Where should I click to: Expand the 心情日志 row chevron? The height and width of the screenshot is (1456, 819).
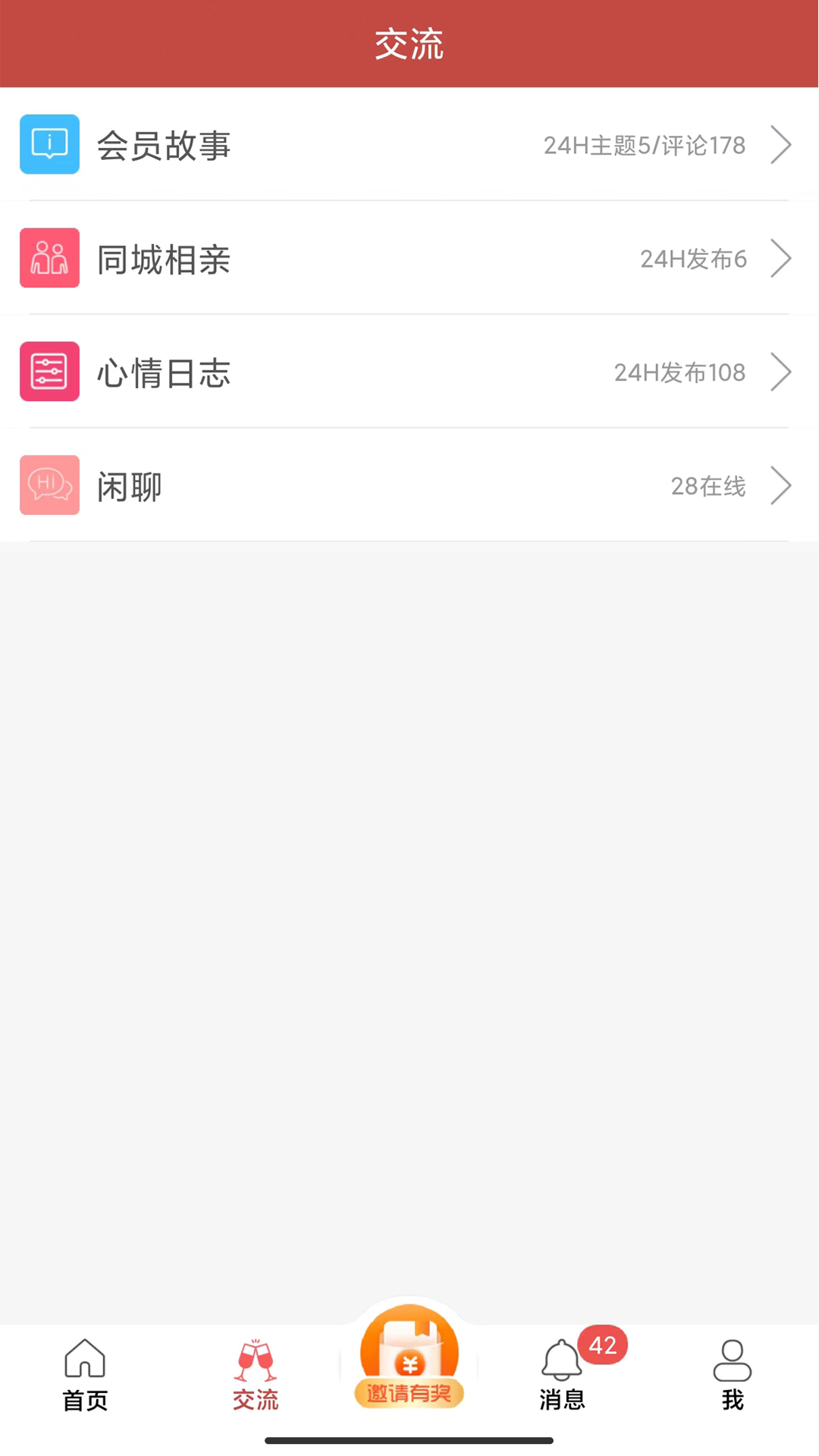pos(781,371)
